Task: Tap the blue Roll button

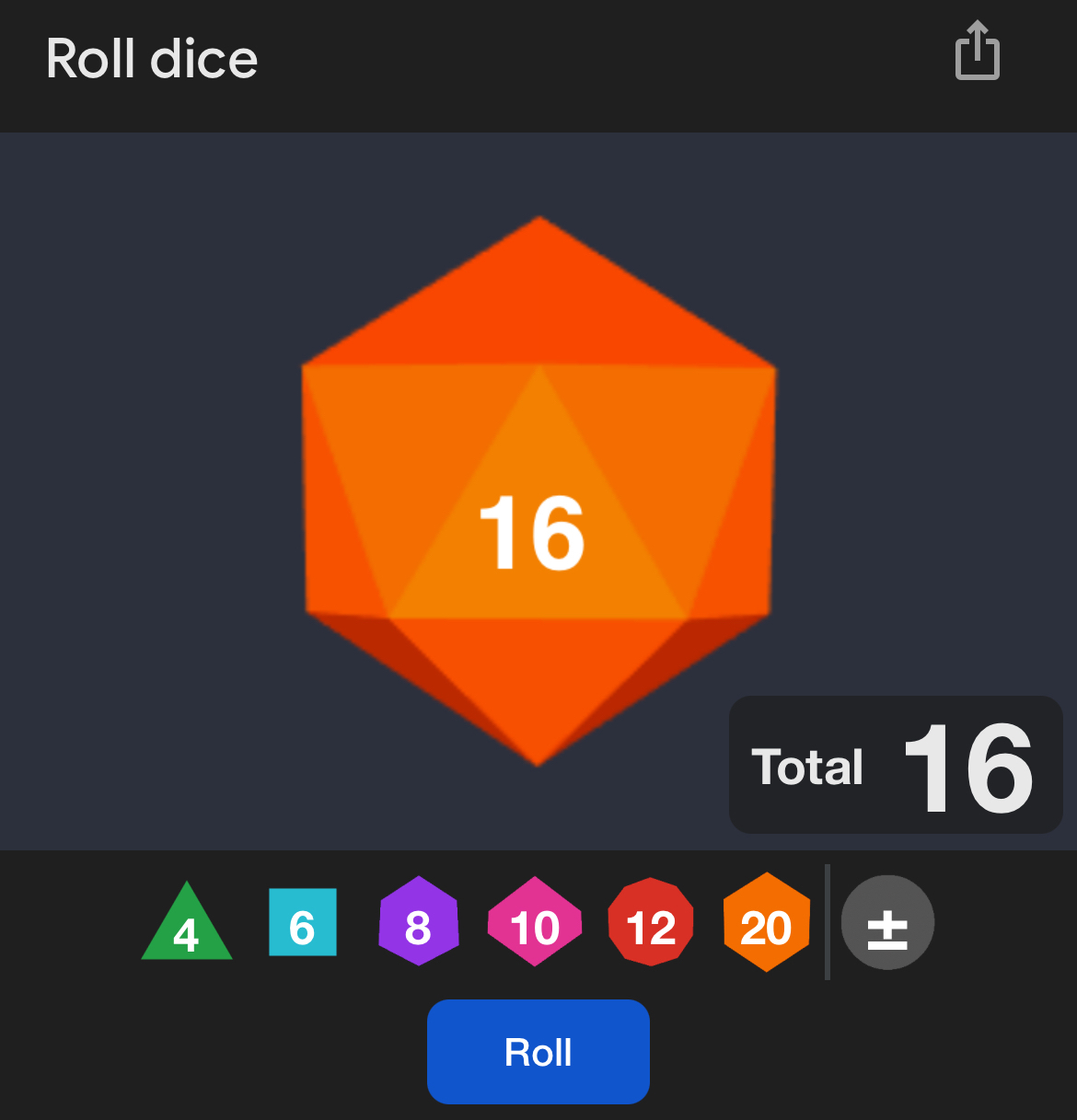Action: pos(538,1052)
